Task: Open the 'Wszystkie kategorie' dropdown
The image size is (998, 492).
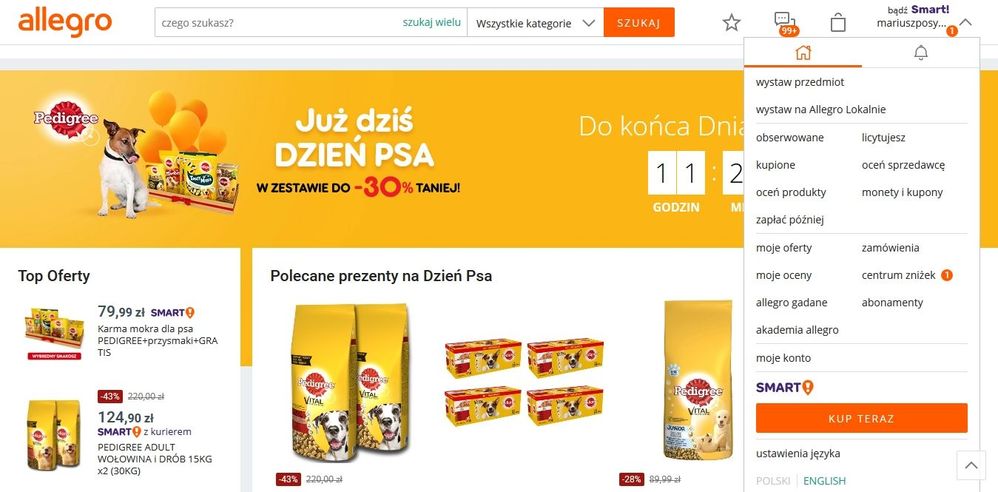Action: [535, 22]
